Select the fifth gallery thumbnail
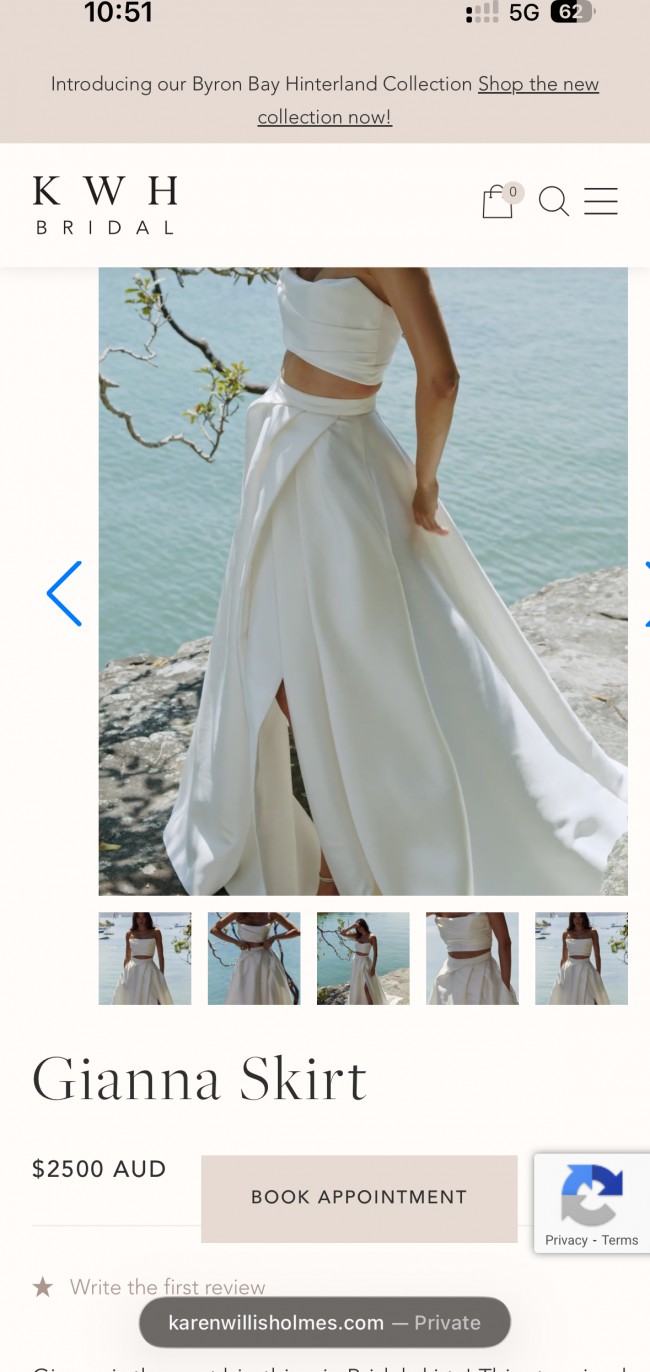This screenshot has height=1372, width=650. [581, 958]
